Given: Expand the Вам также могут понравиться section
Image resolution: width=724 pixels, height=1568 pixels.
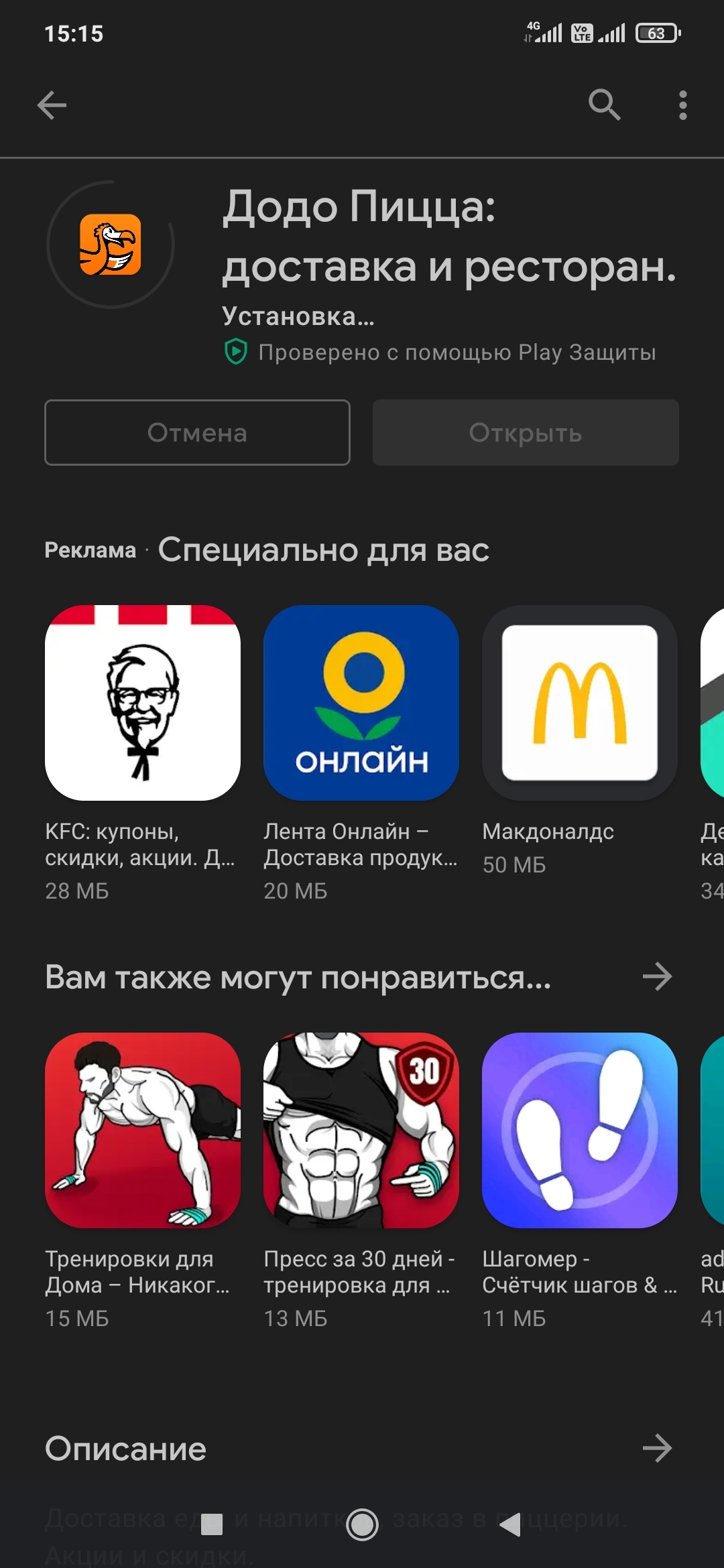Looking at the screenshot, I should coord(657,977).
